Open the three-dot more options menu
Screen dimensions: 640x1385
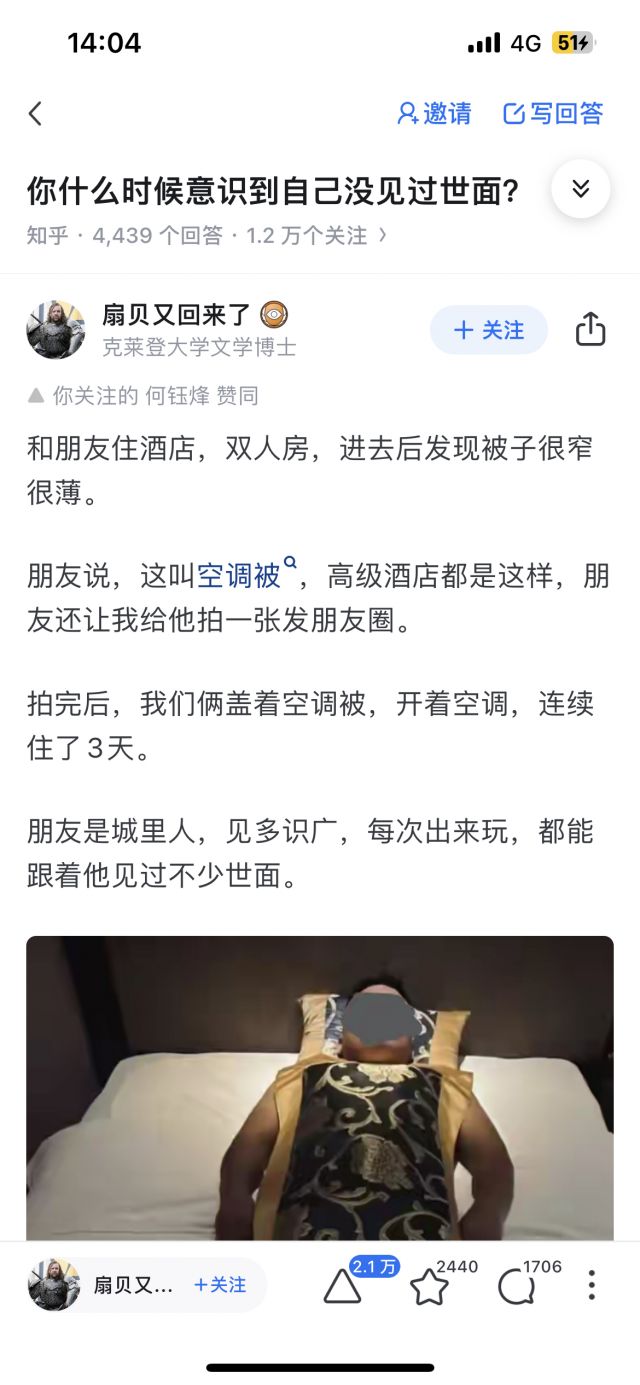[592, 1285]
